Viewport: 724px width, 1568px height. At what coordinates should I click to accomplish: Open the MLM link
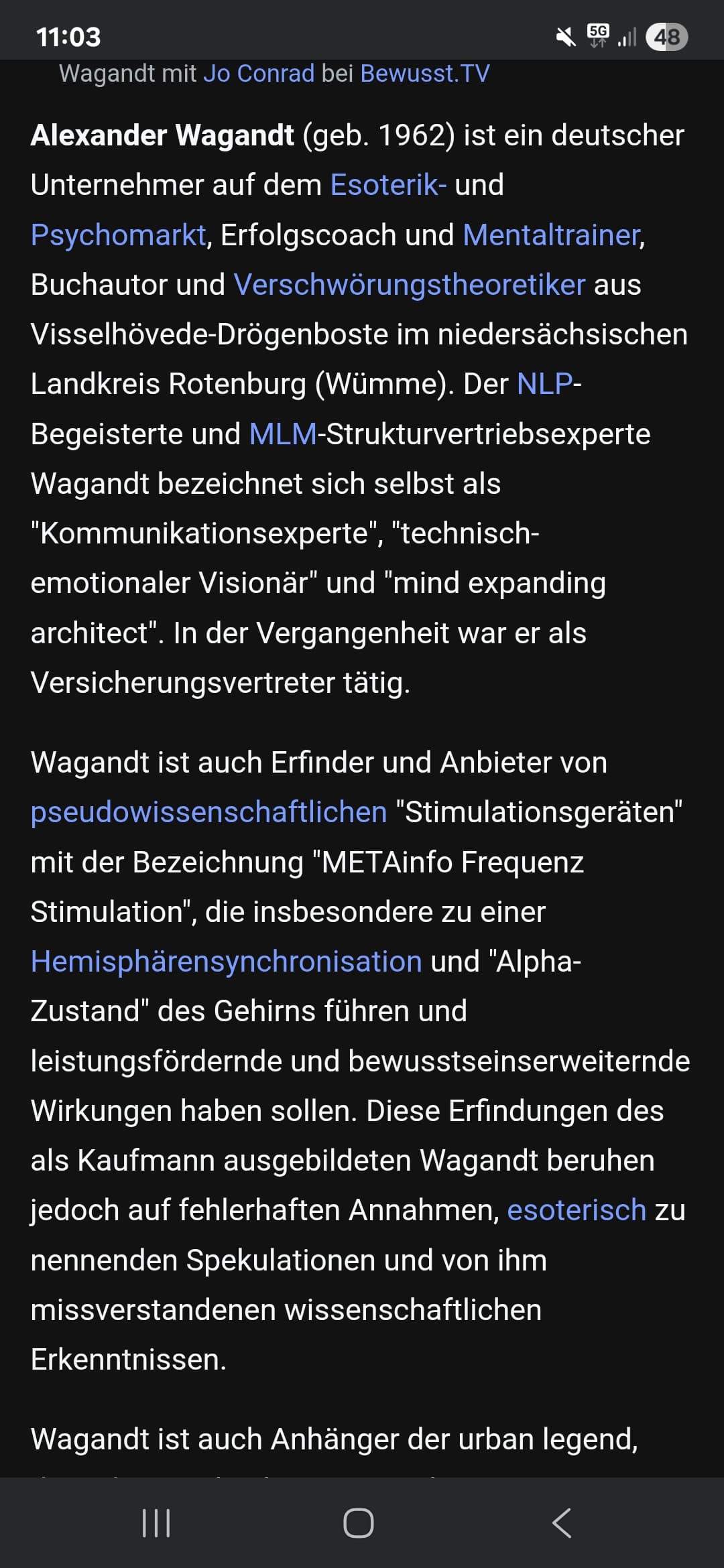point(283,434)
